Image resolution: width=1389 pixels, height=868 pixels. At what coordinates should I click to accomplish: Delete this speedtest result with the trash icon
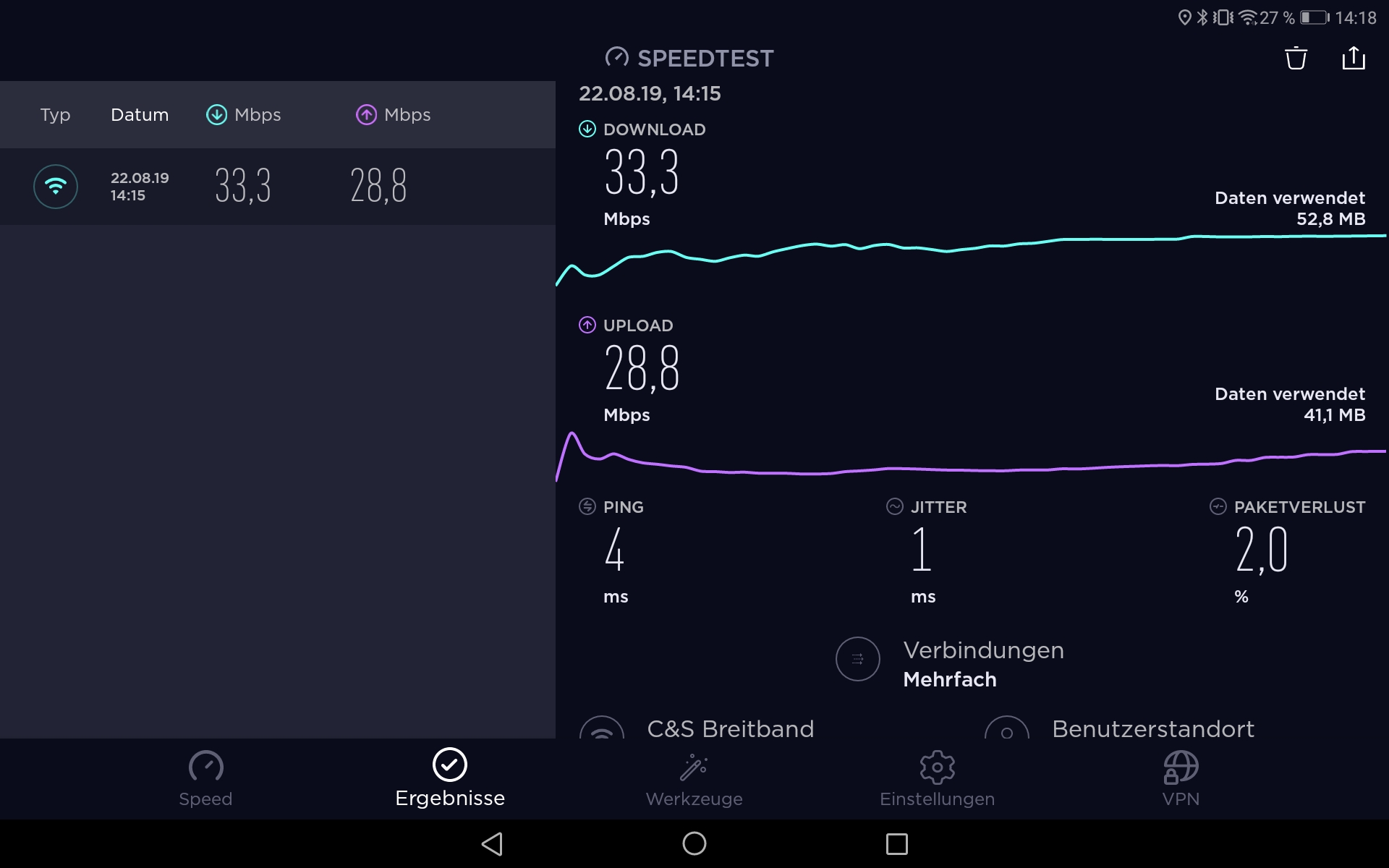(1296, 58)
